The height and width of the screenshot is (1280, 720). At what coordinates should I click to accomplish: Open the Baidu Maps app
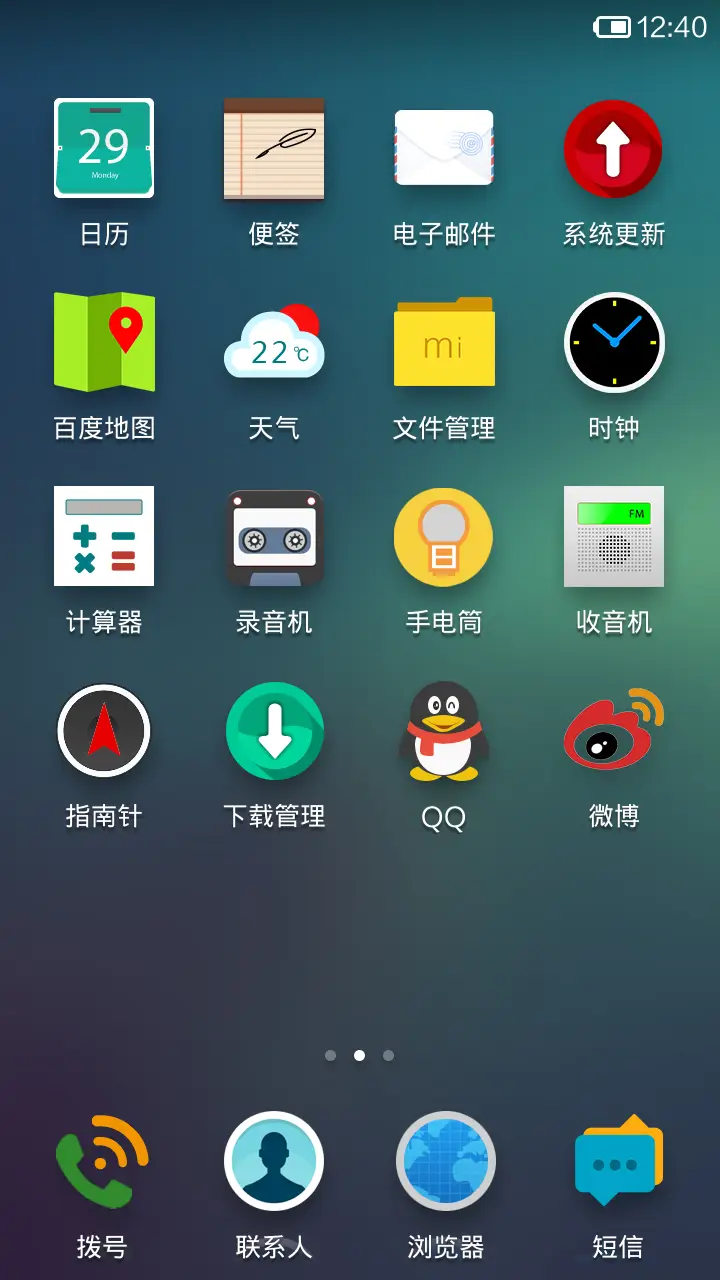(104, 343)
